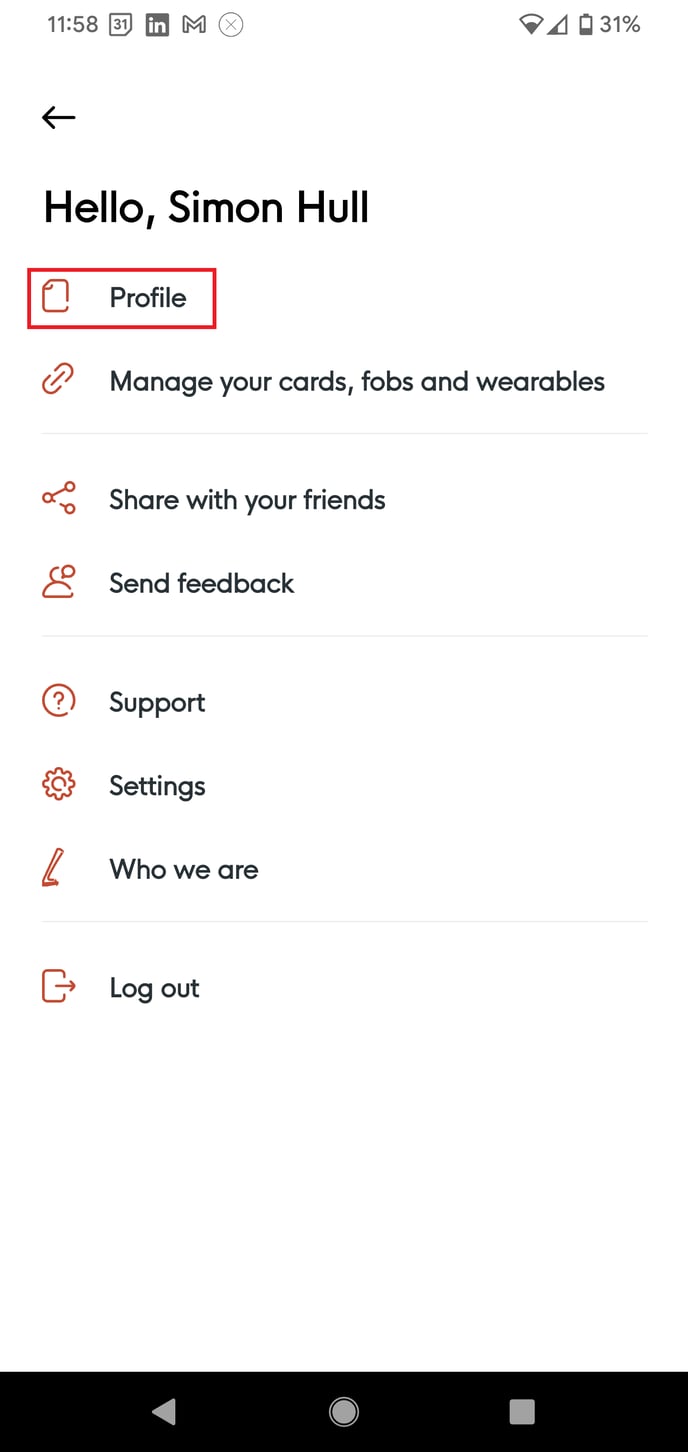
Task: View the Who we are page
Action: coord(183,870)
